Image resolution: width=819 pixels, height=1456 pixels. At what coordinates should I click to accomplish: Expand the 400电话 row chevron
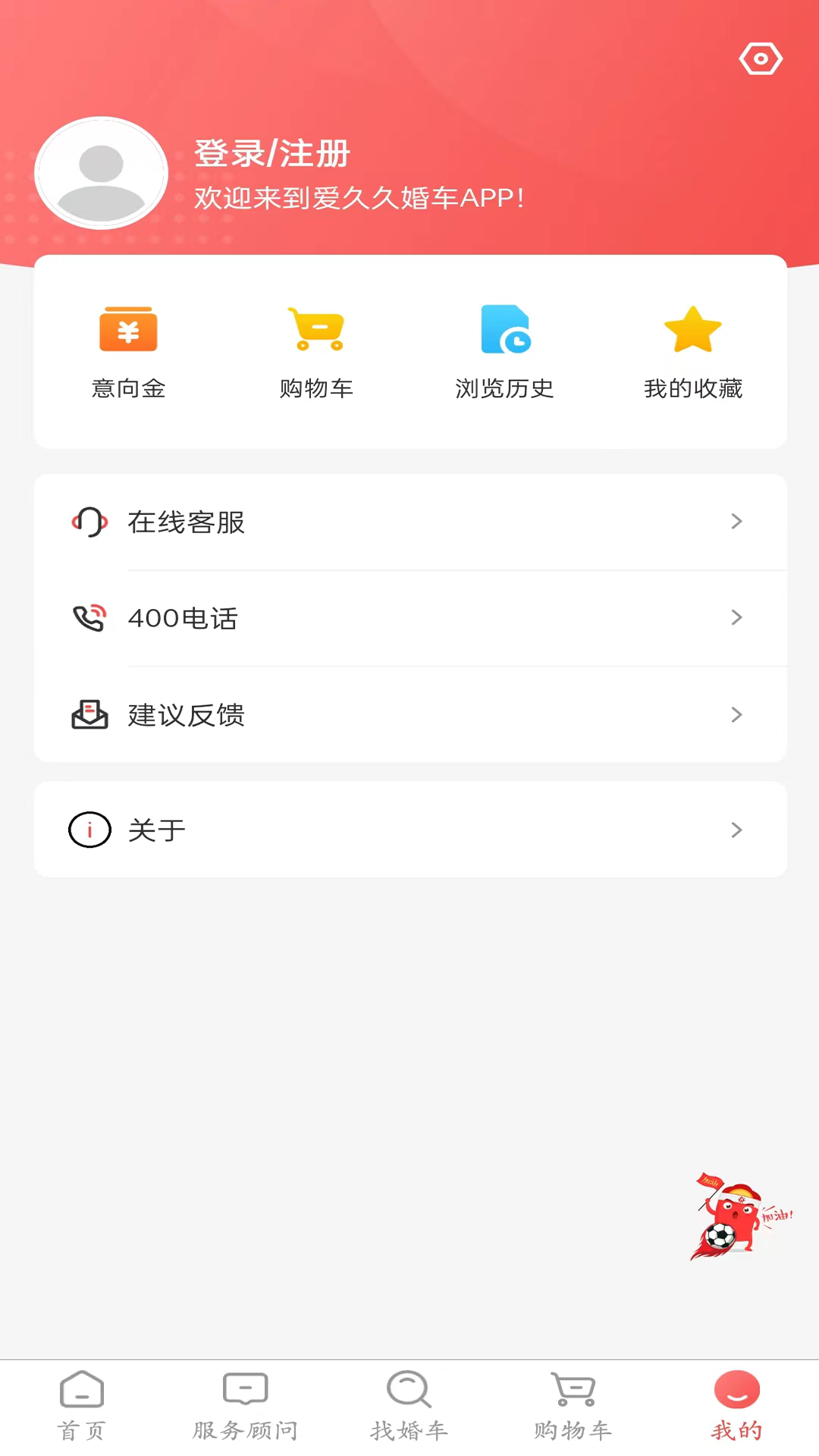(x=736, y=618)
